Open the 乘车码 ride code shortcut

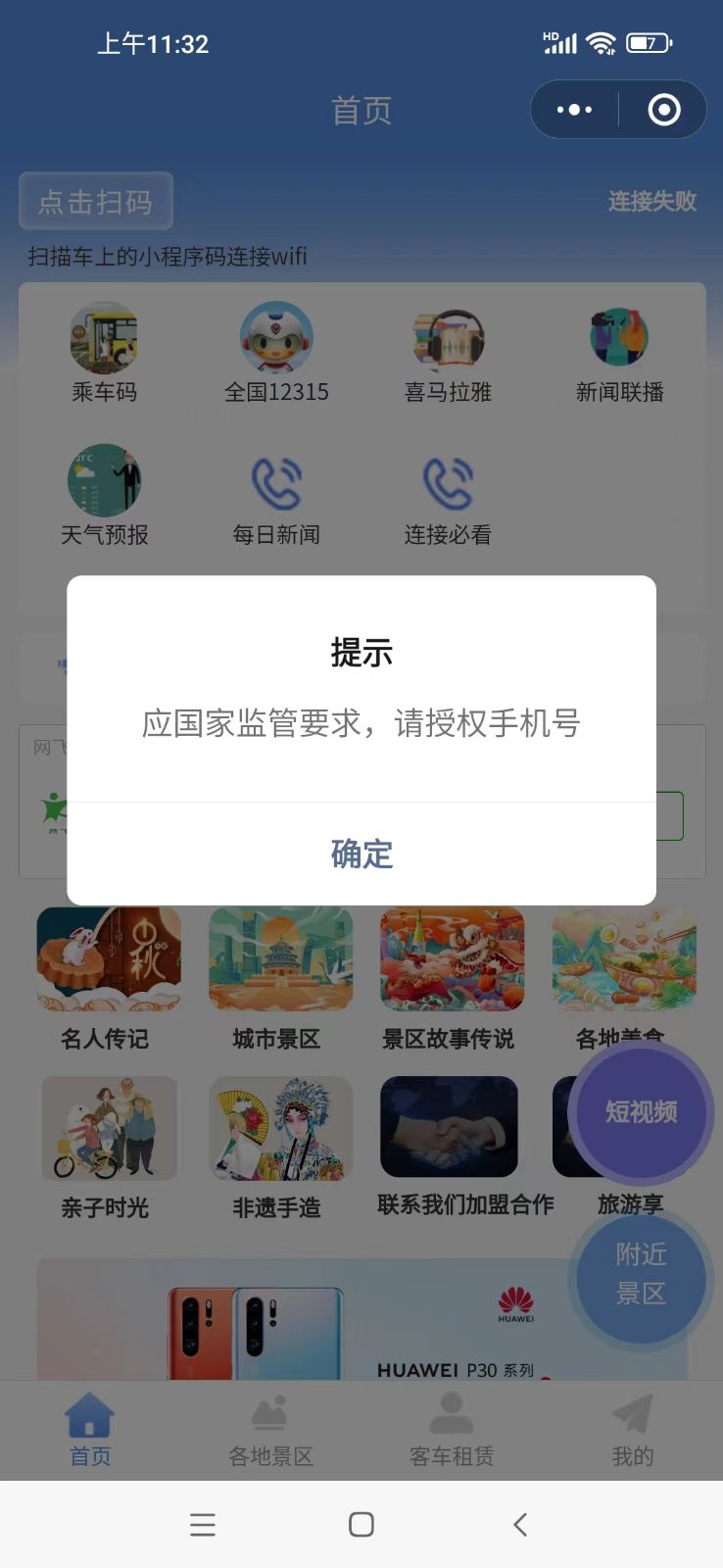[x=105, y=355]
